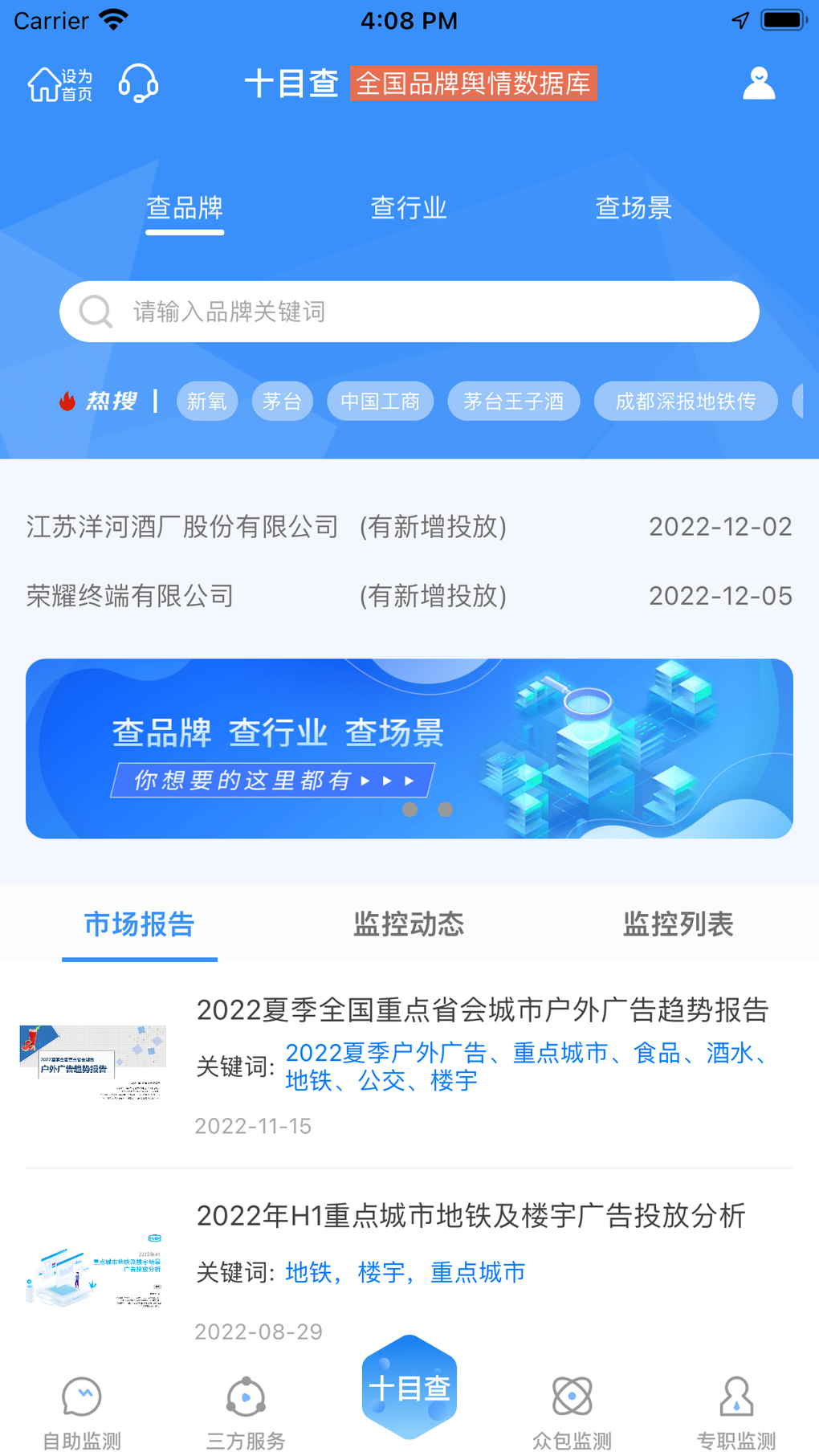Open 2022年H1重点城市地铁及楼宇广告投放分析 report
This screenshot has width=819, height=1456.
(x=471, y=1216)
